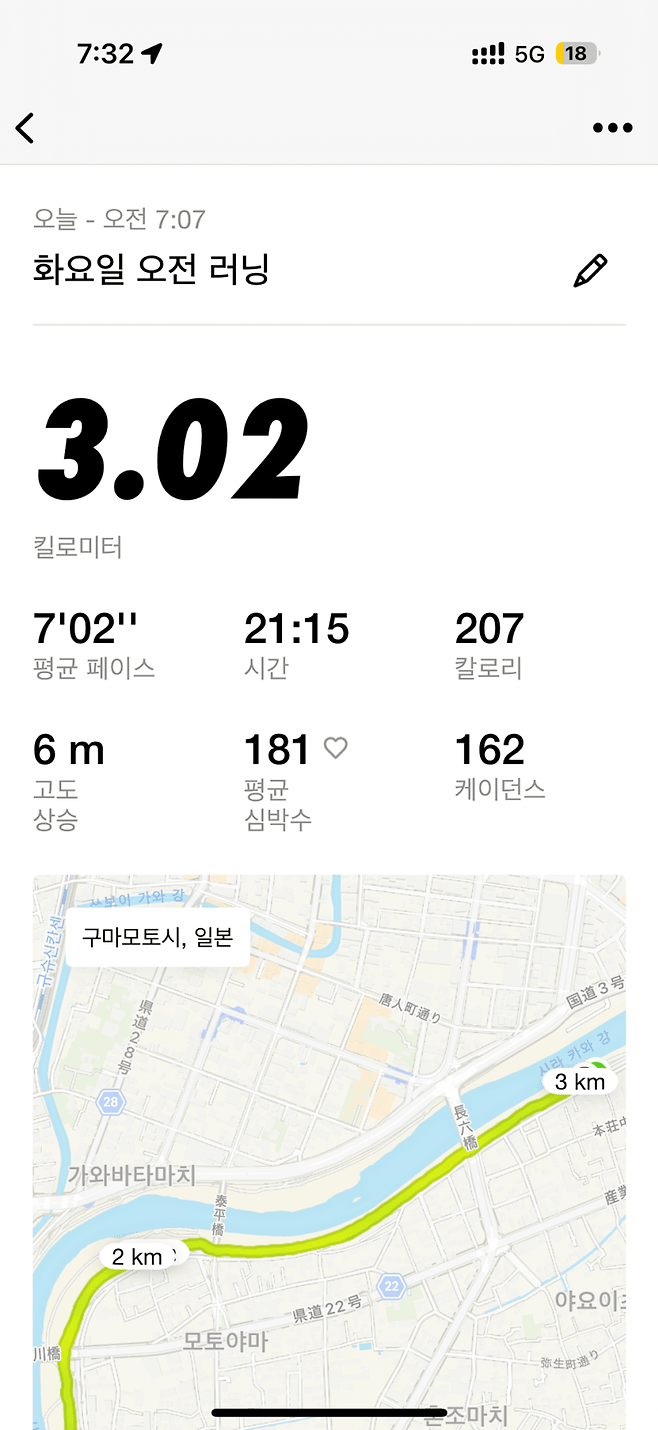Edit the run title with the pencil icon
Viewport: 658px width, 1430px height.
pos(590,271)
